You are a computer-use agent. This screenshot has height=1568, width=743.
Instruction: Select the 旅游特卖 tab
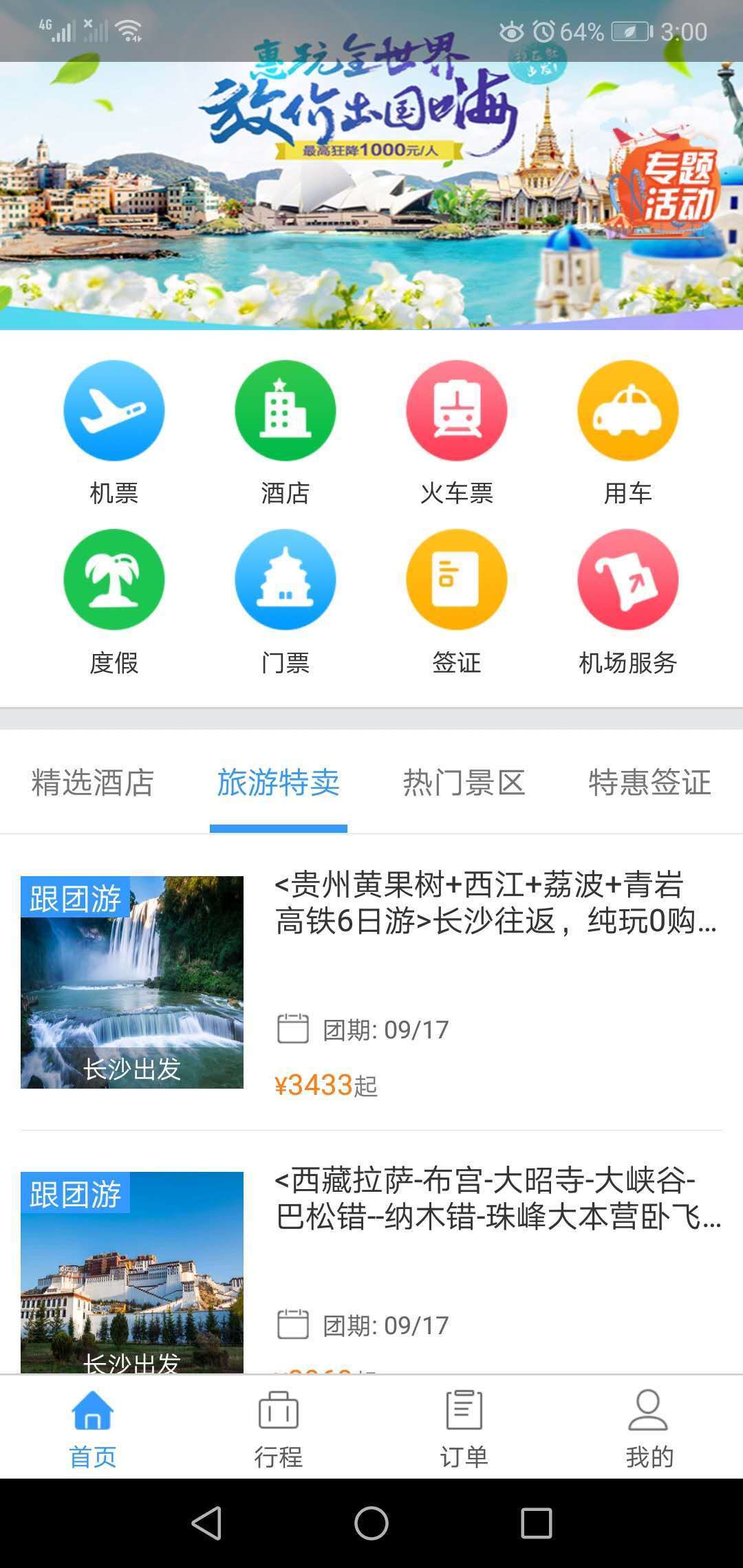279,783
